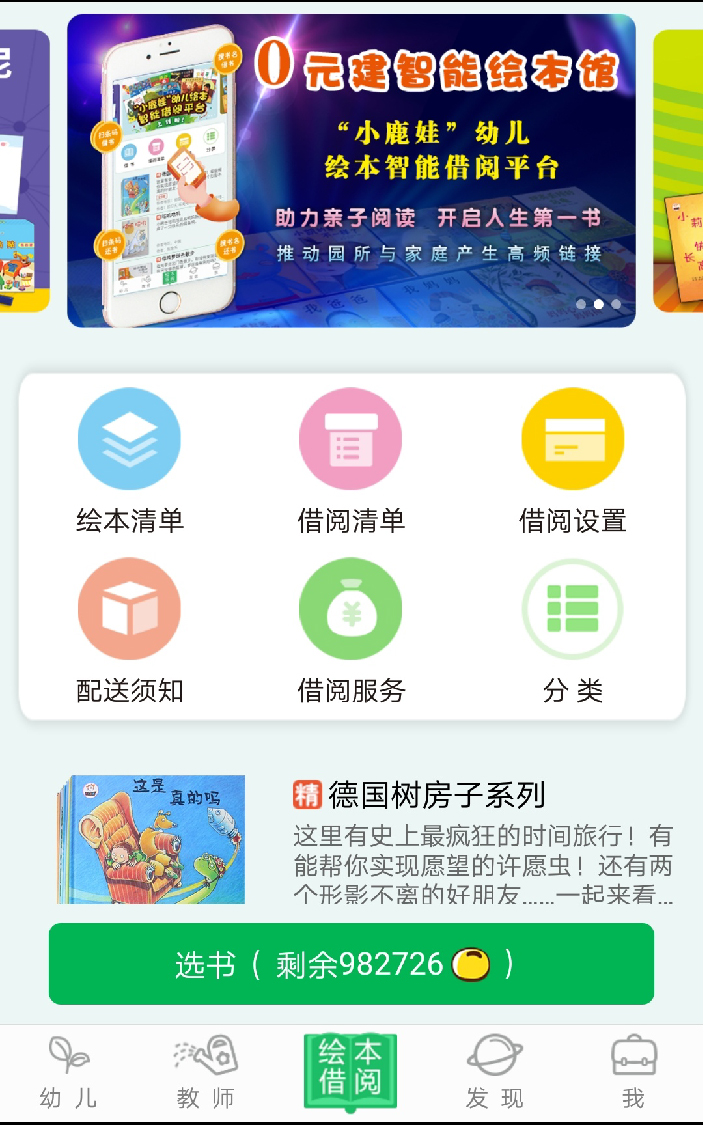This screenshot has width=704, height=1125.
Task: Tap the green 选书 button
Action: point(351,964)
